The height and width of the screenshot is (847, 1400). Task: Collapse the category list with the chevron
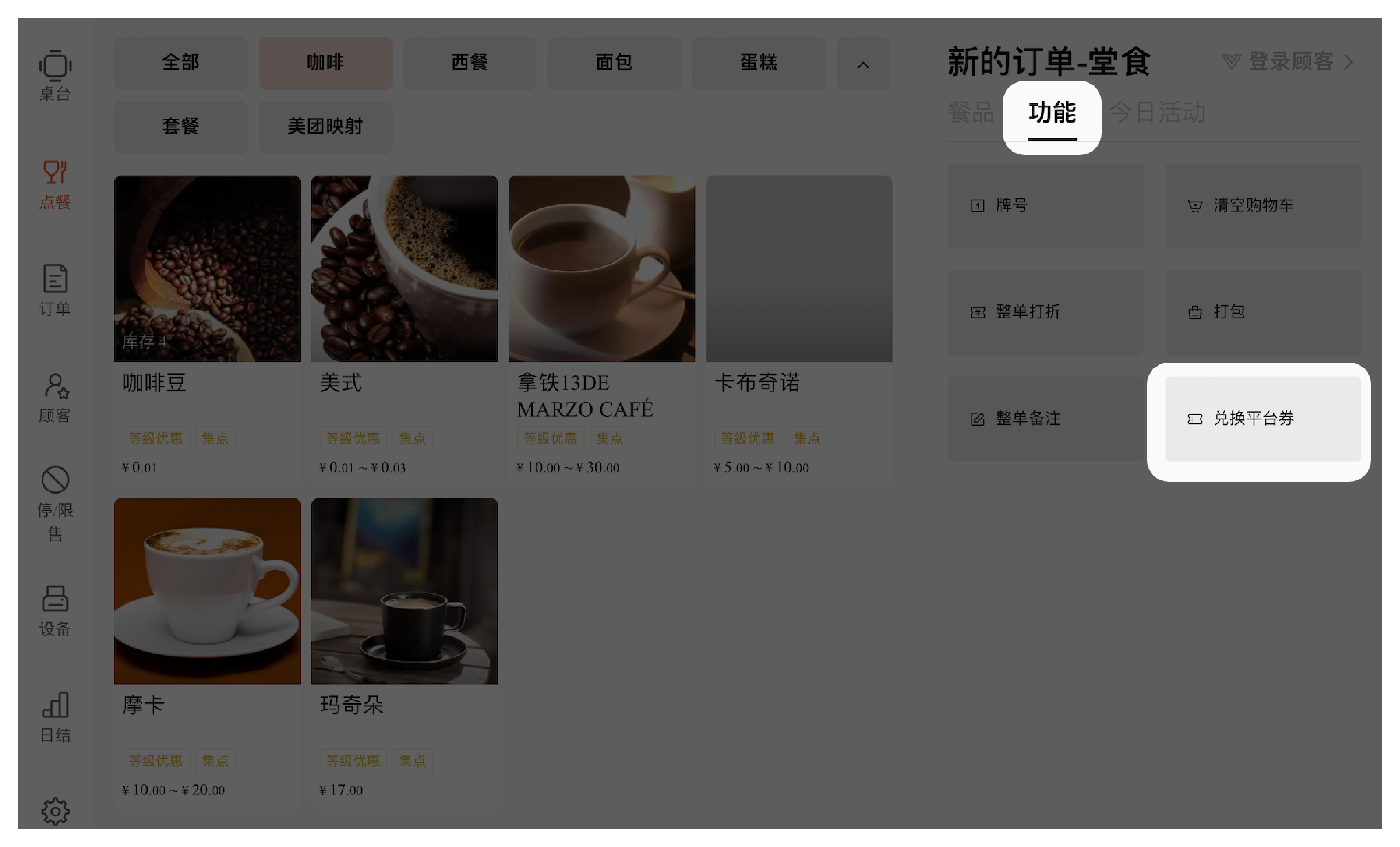(x=862, y=64)
